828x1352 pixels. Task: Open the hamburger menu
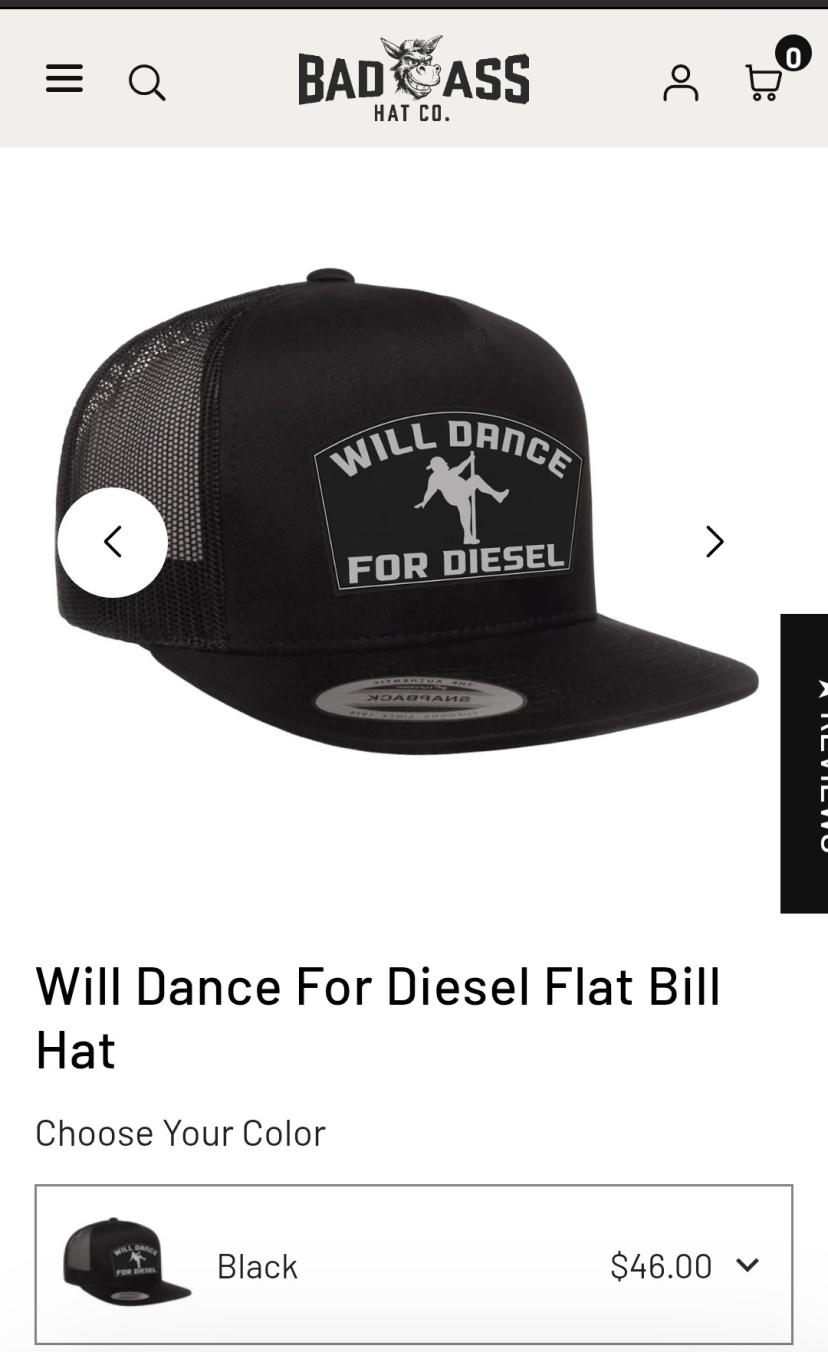click(x=64, y=79)
